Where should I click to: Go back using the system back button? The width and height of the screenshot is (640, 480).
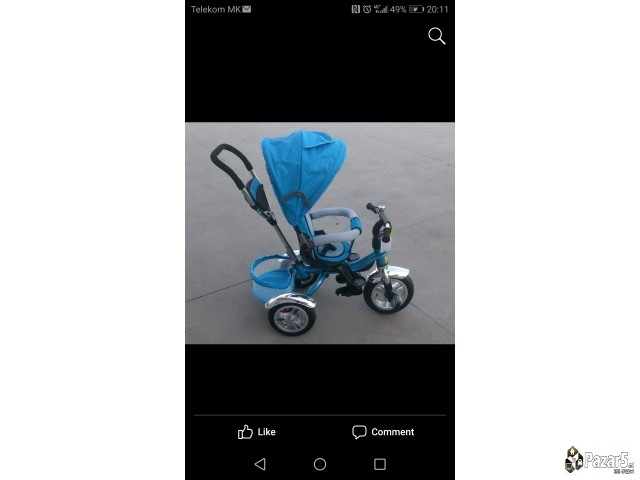pyautogui.click(x=260, y=464)
